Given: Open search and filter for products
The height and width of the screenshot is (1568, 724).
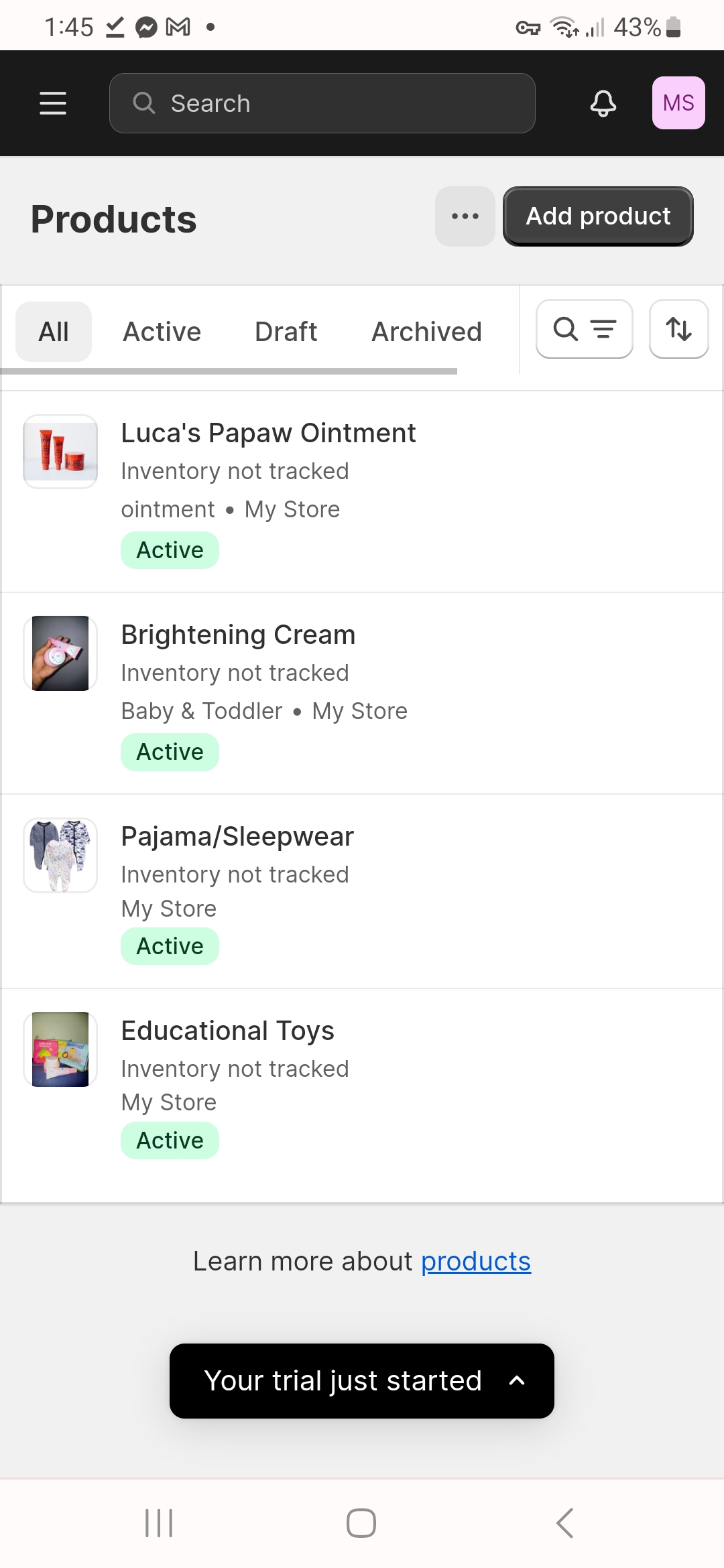Looking at the screenshot, I should [x=584, y=329].
